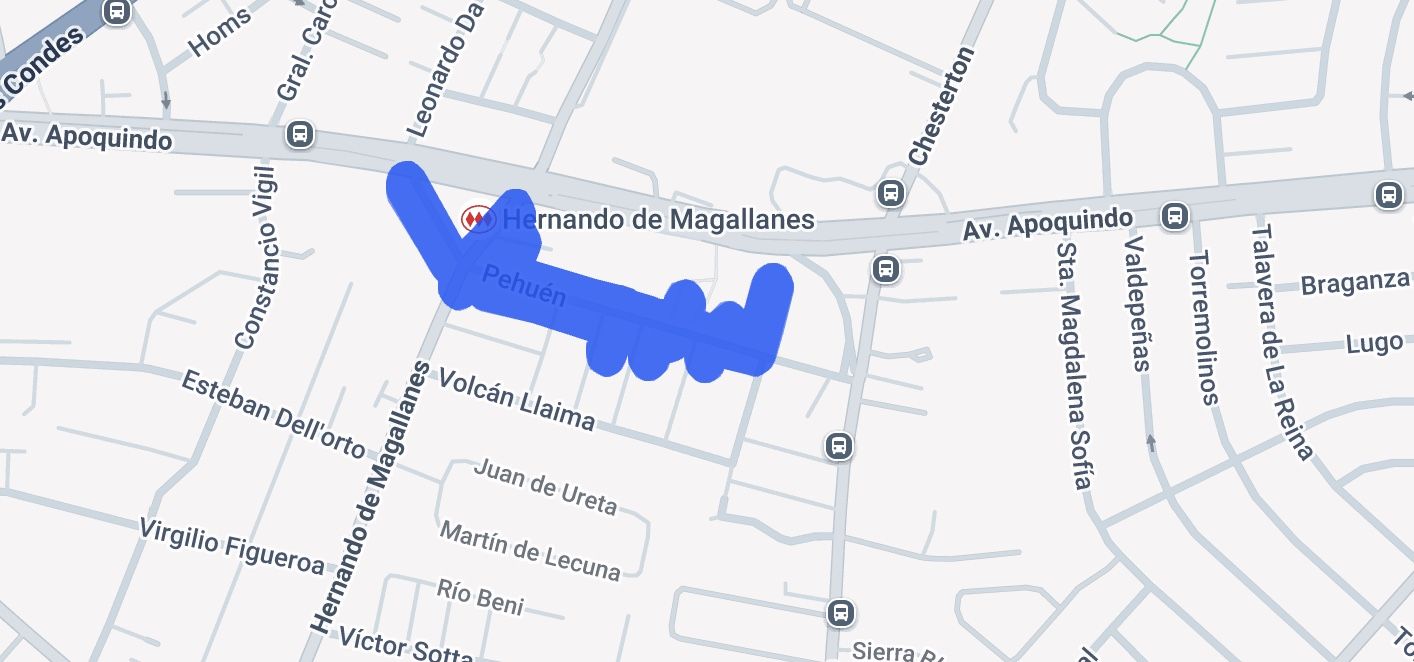The width and height of the screenshot is (1414, 662).
Task: Select the bus stop above Sta. Magdalena Sofía
Action: point(1175,215)
